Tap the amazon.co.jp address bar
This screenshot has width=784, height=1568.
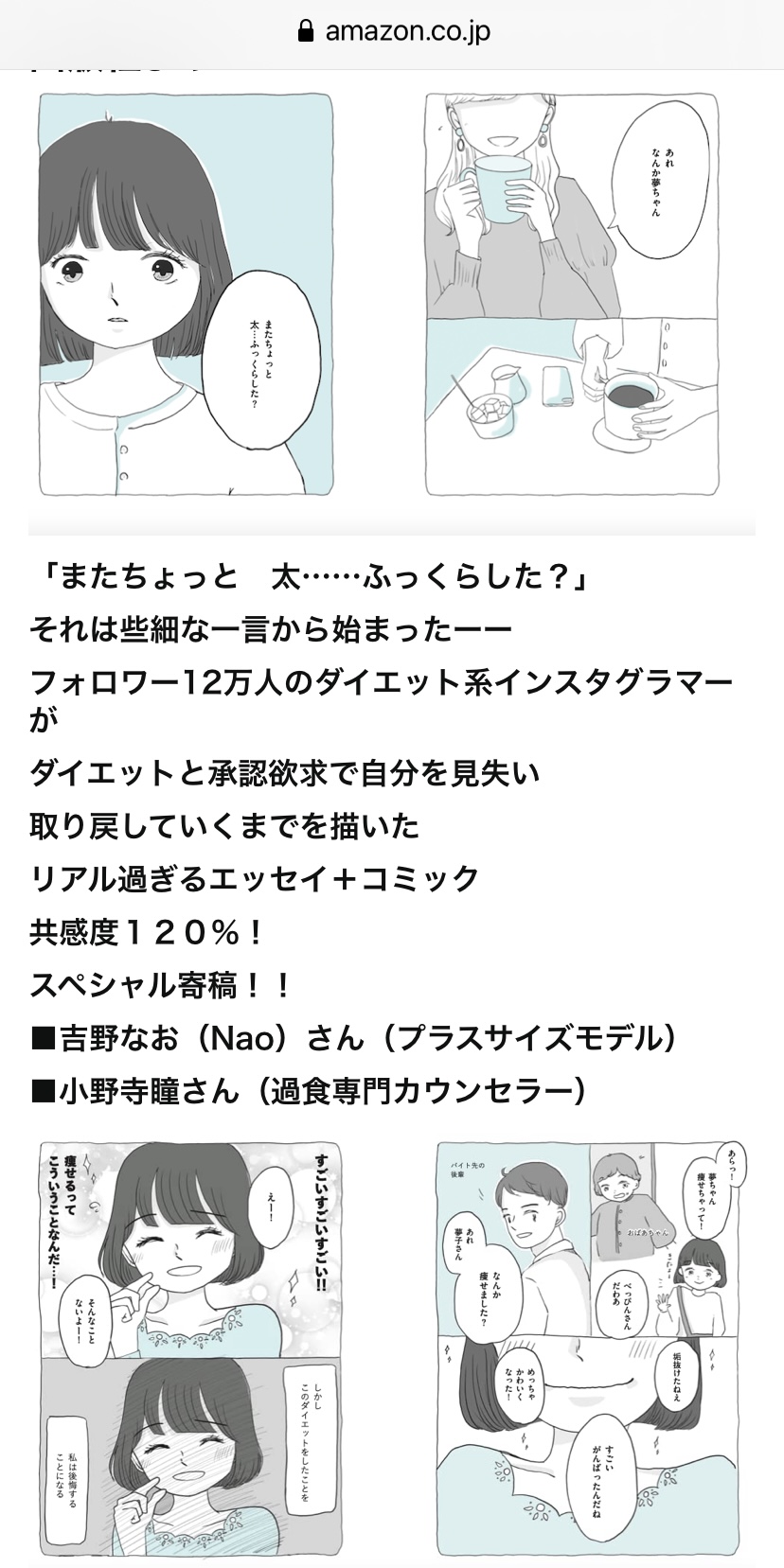(392, 31)
